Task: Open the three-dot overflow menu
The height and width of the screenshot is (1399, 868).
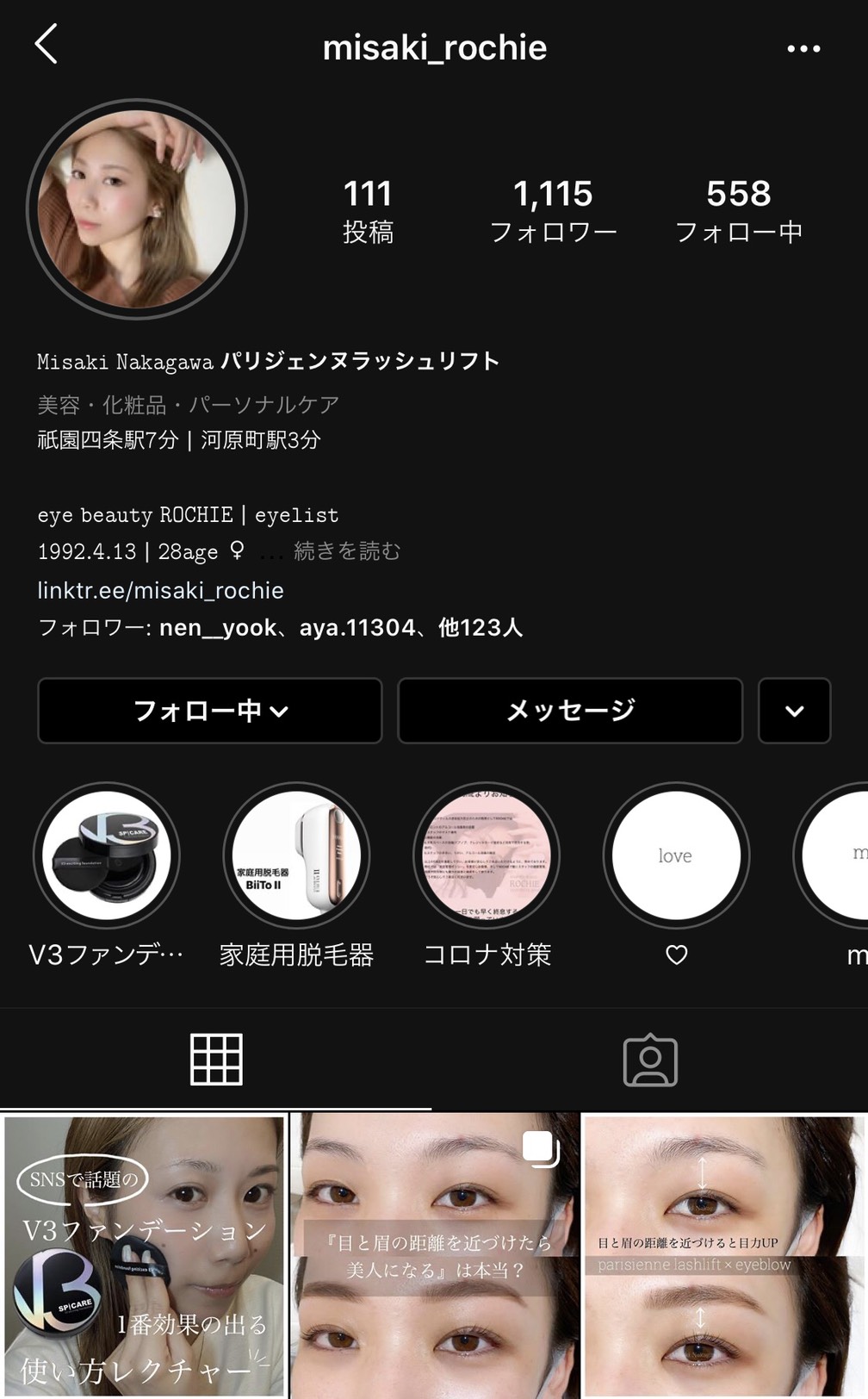Action: pos(803,49)
